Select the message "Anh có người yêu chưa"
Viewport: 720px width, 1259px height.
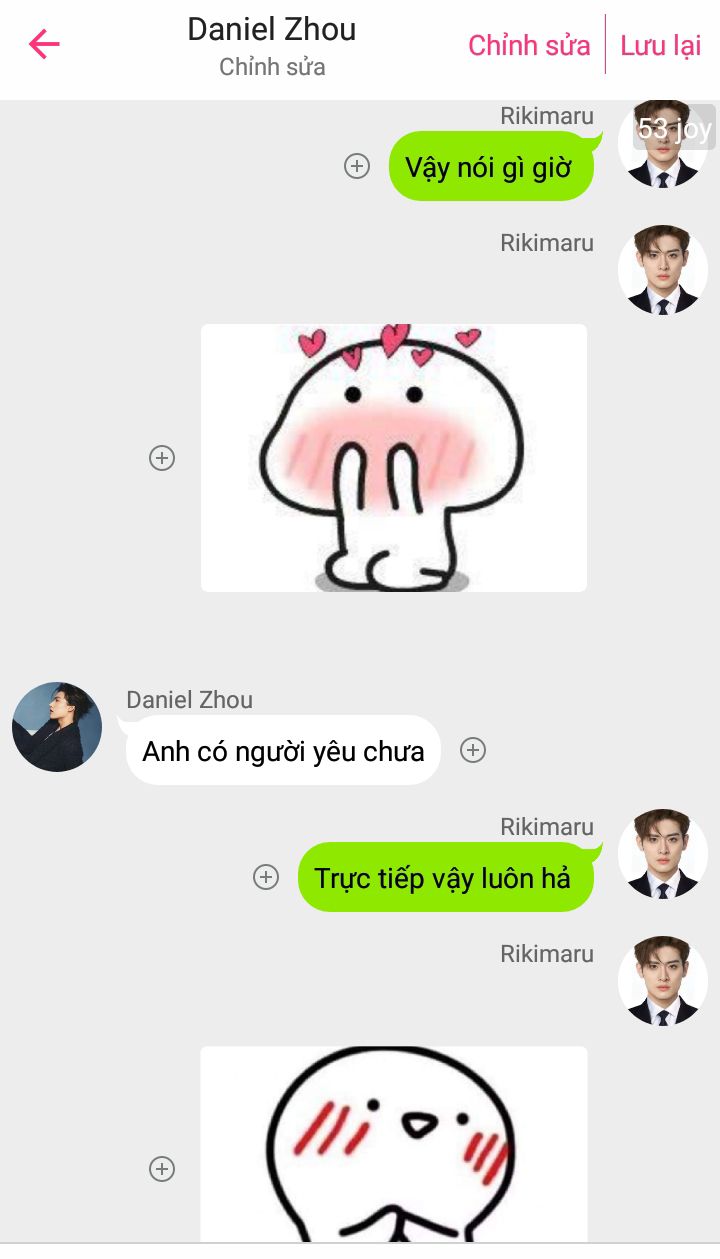pyautogui.click(x=283, y=751)
